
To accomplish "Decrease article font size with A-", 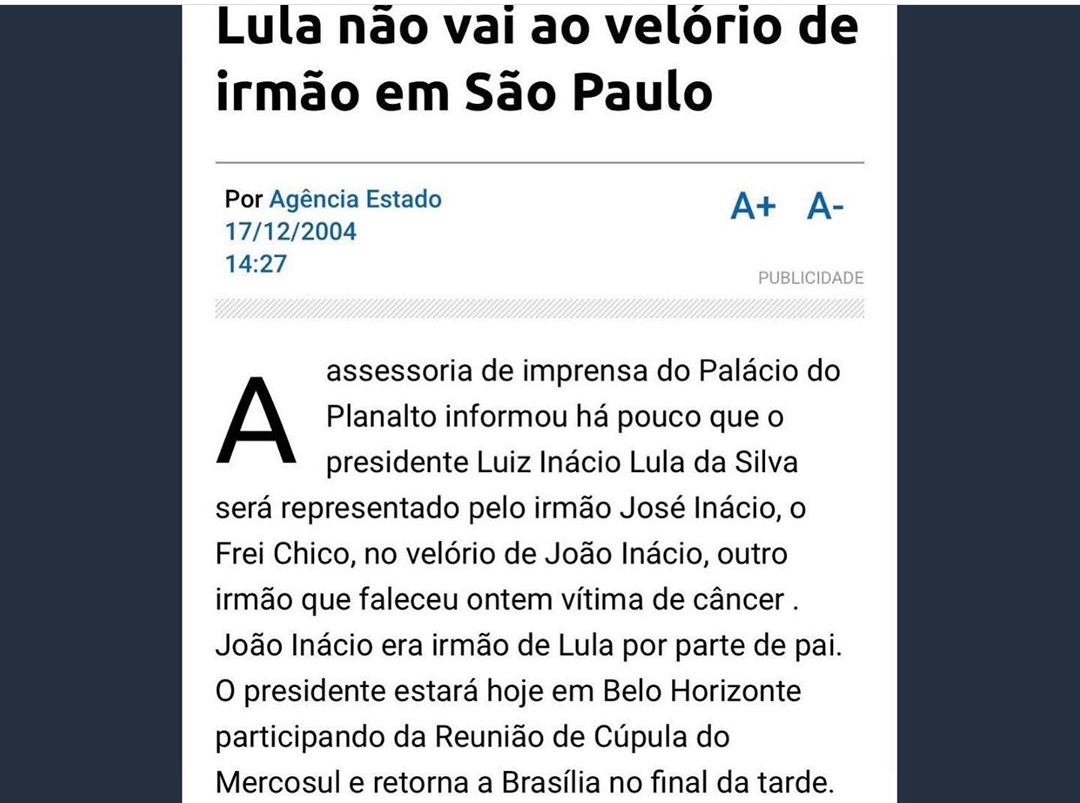I will coord(825,207).
